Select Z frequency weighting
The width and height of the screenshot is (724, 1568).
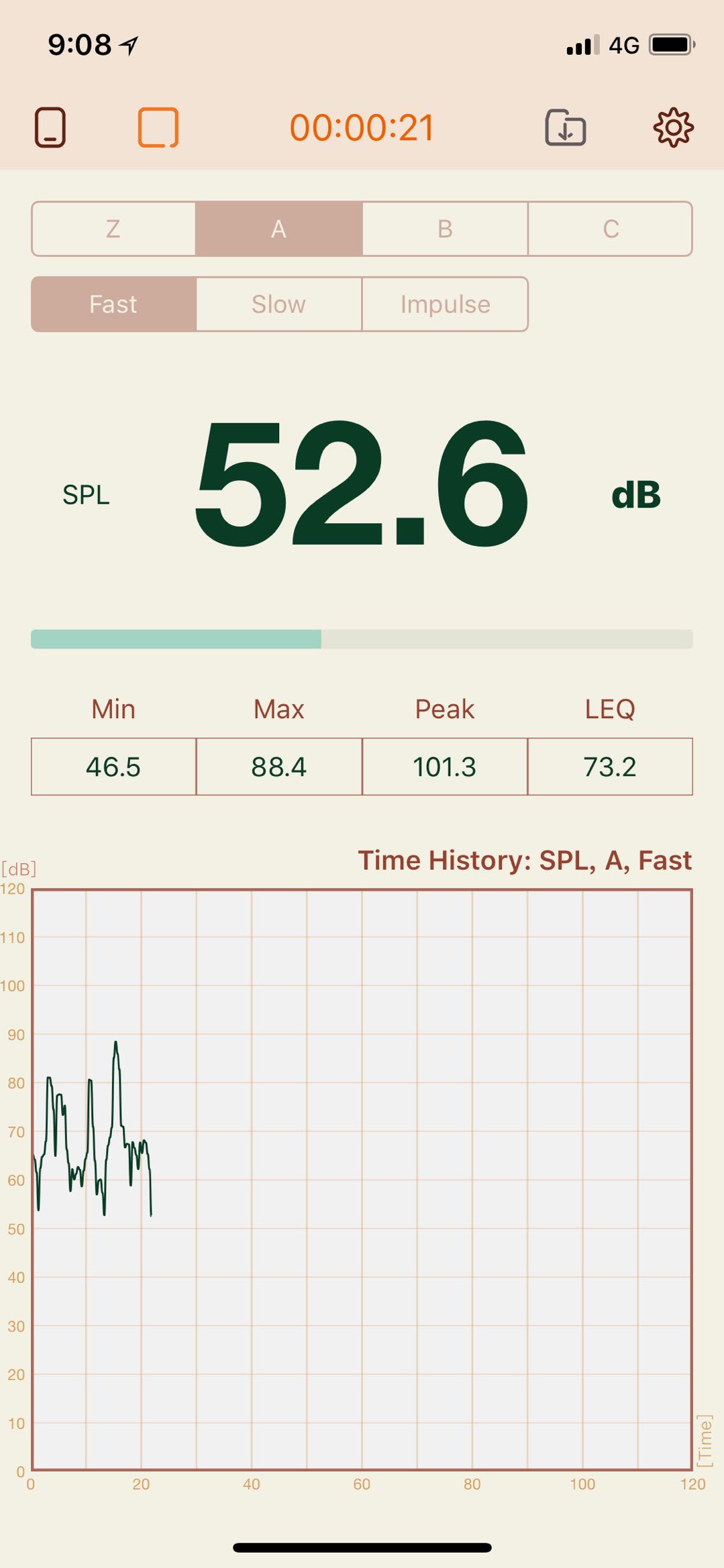tap(113, 229)
